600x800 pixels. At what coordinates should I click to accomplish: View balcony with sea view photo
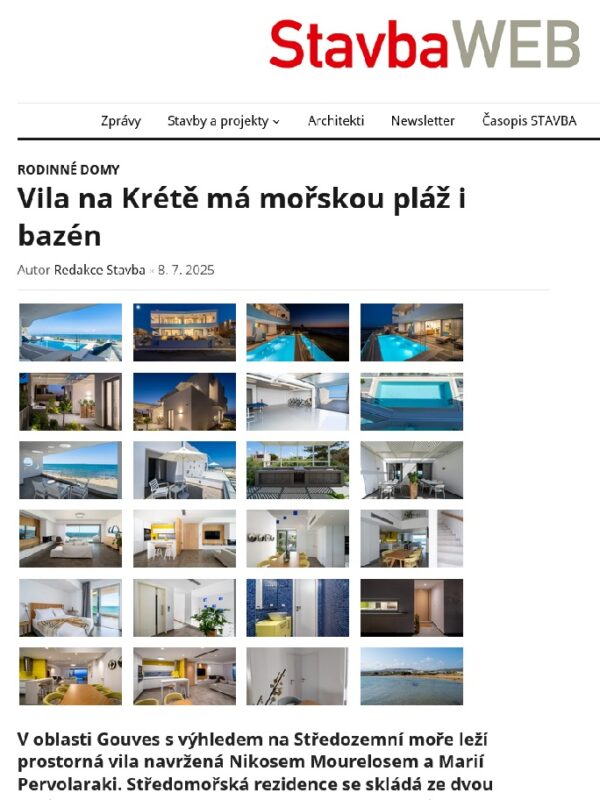pos(70,470)
